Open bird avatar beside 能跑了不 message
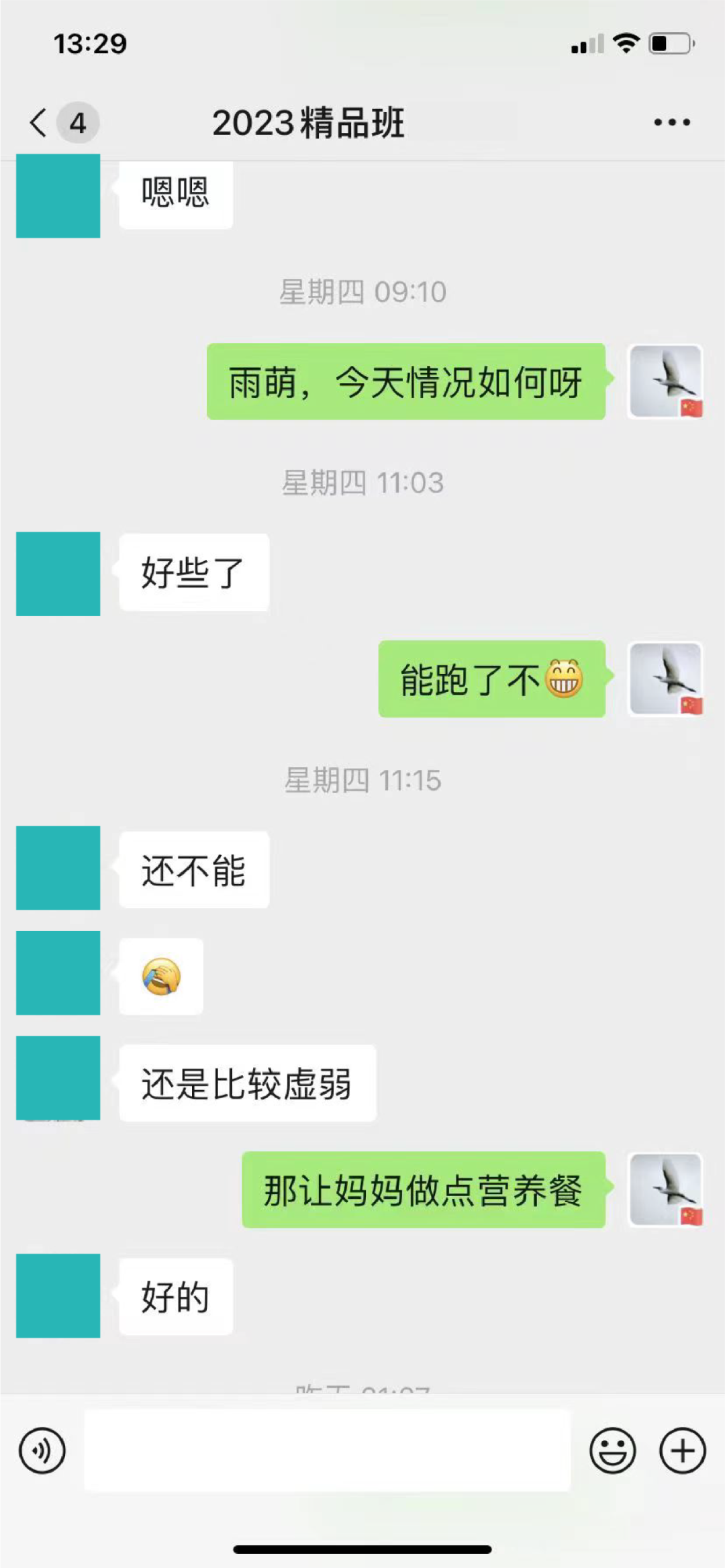Screen dimensions: 725x1568 coord(665,679)
